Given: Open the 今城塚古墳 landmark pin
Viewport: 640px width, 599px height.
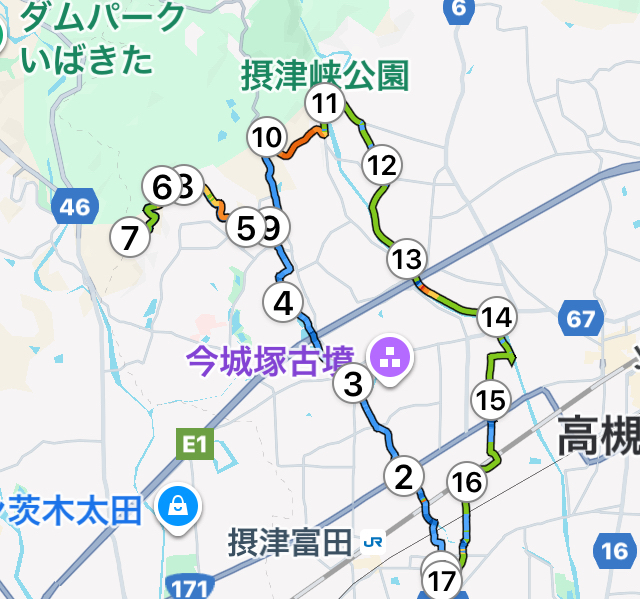Looking at the screenshot, I should point(387,356).
